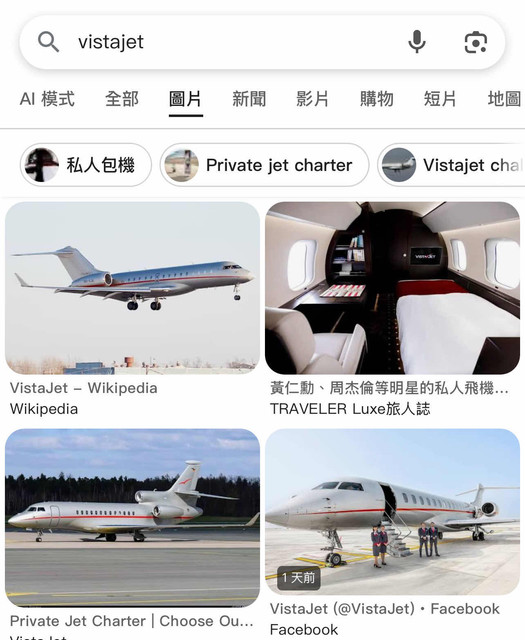Select the Private jet charter chip
The image size is (525, 640).
tap(265, 165)
